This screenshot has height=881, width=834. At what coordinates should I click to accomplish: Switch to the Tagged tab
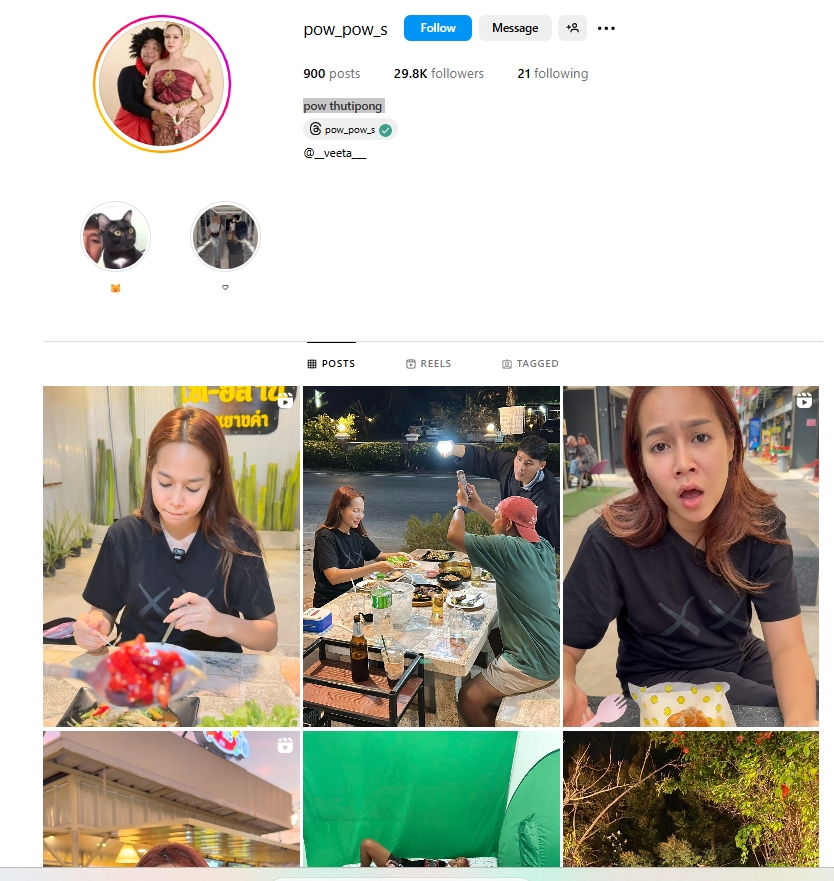click(x=530, y=364)
